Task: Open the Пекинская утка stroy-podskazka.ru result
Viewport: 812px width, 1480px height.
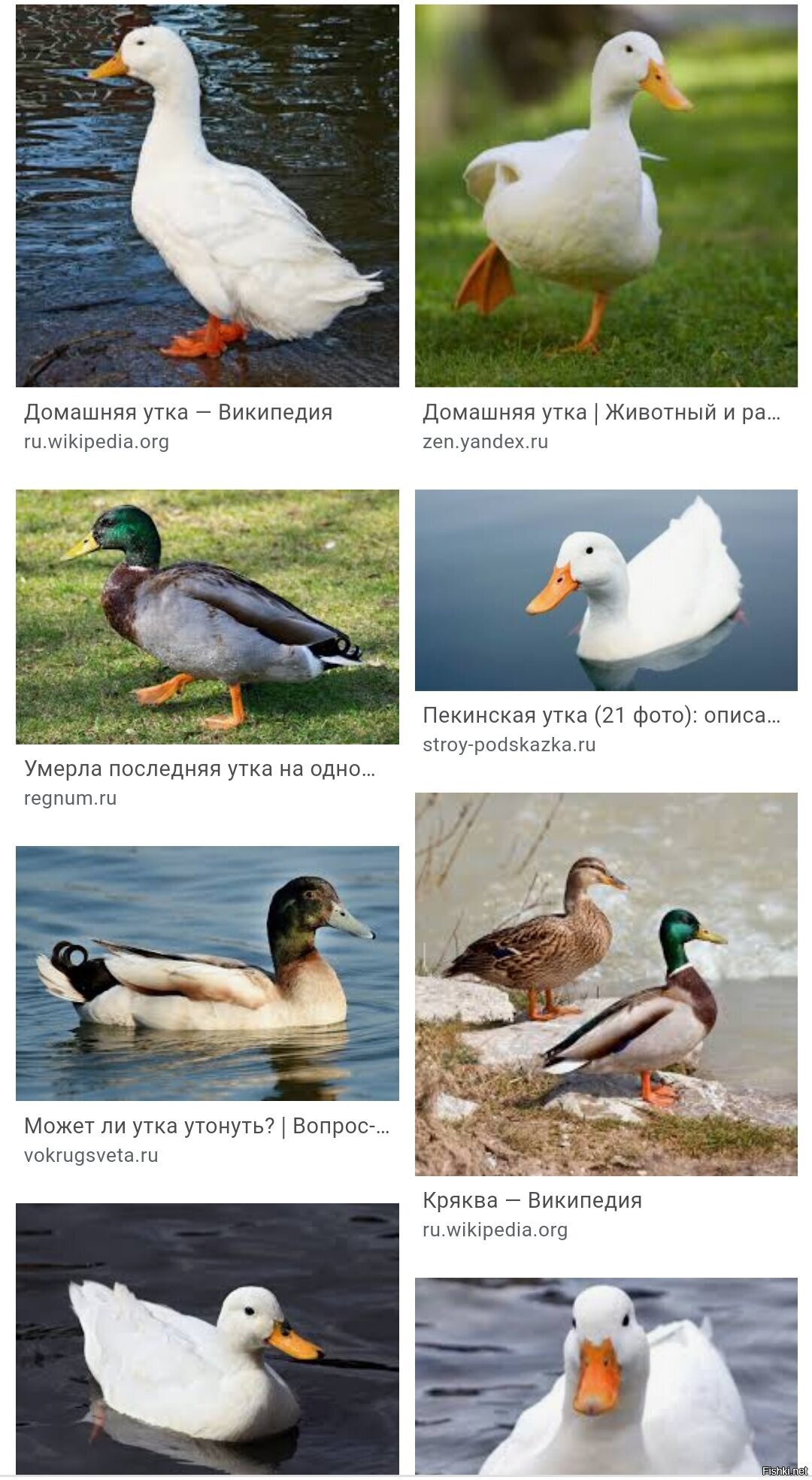Action: (x=606, y=590)
